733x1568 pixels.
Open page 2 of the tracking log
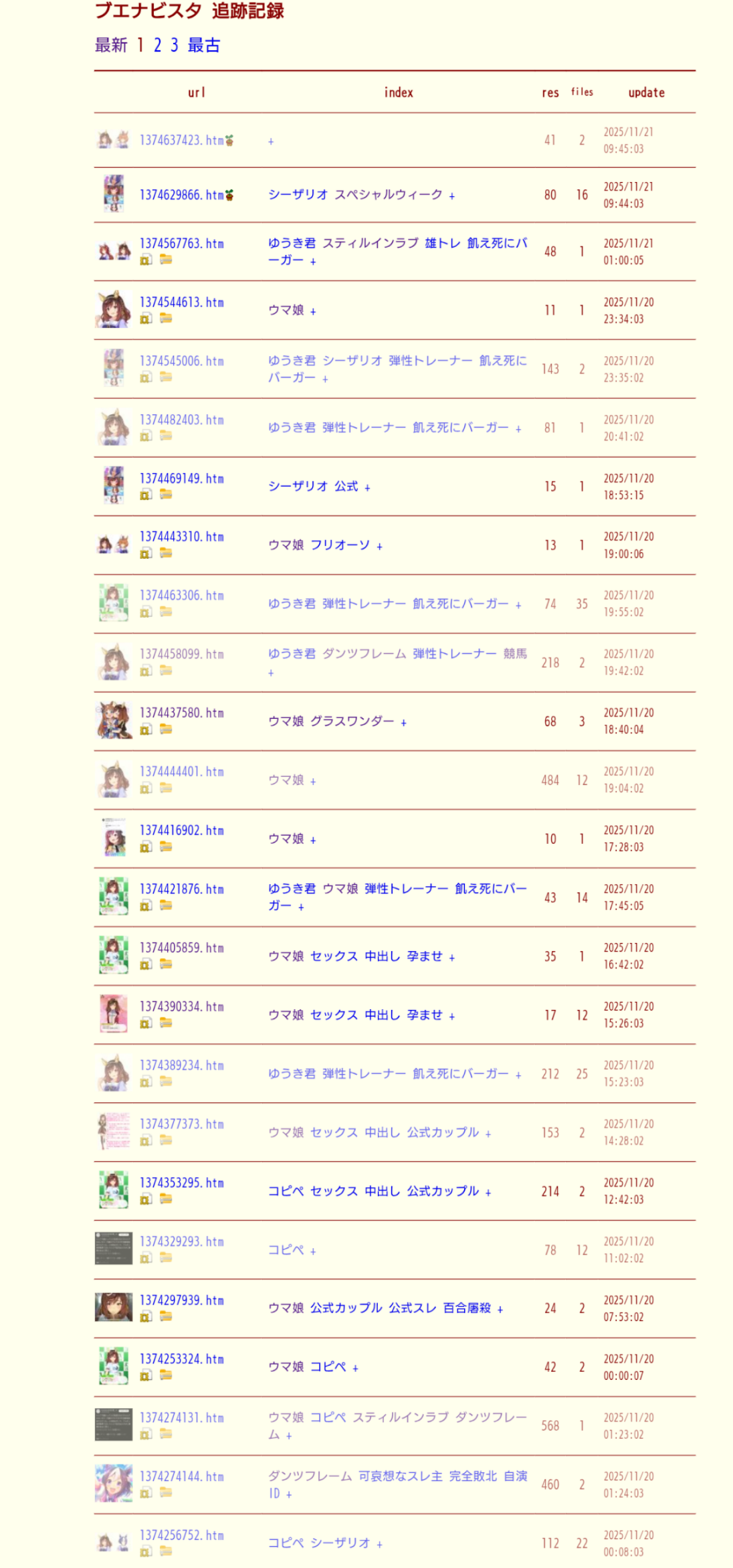(157, 46)
